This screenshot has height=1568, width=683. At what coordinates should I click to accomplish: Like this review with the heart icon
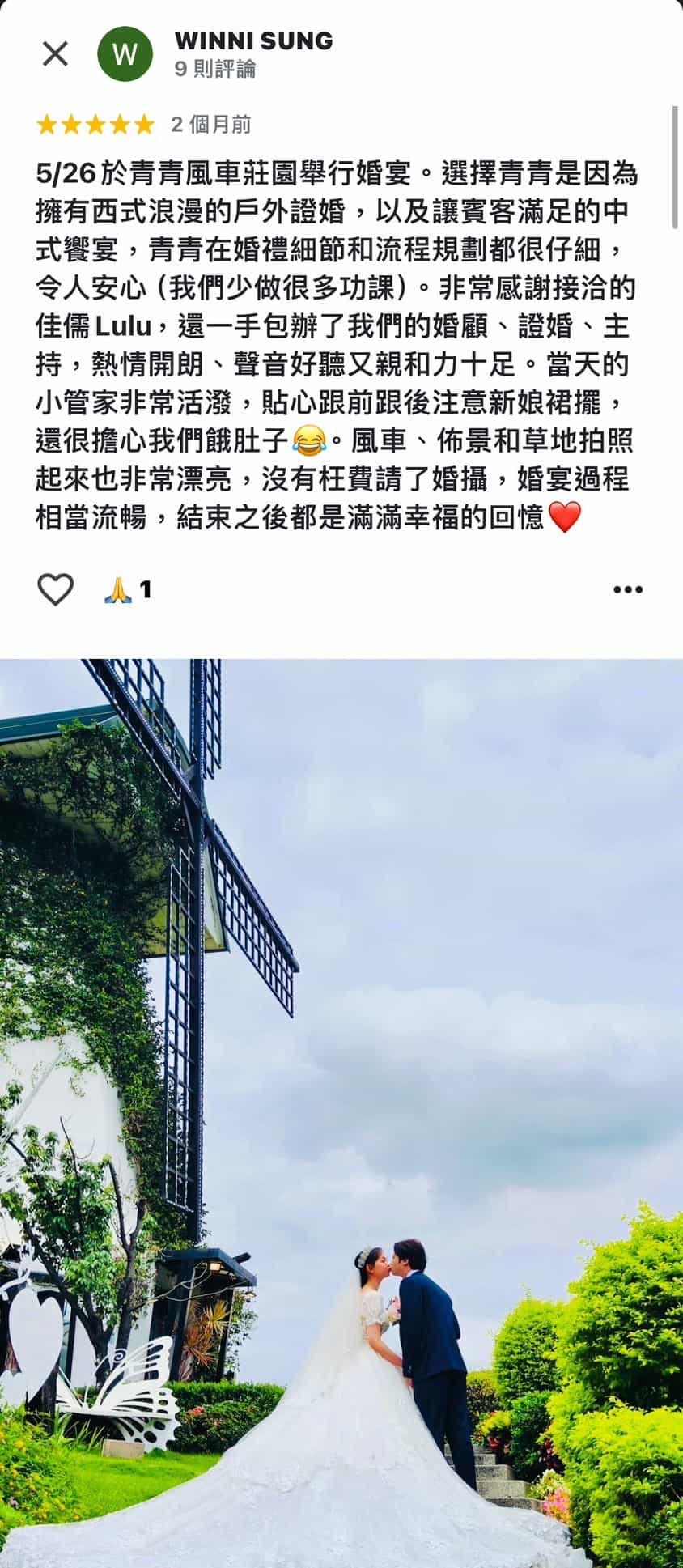[x=56, y=589]
